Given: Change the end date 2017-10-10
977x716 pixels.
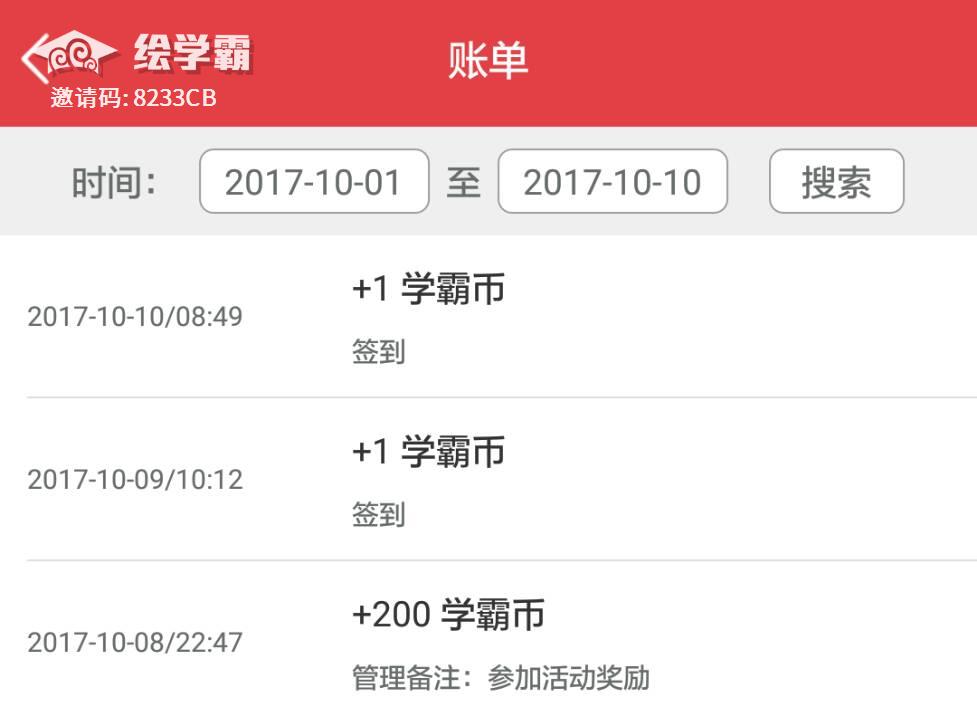Looking at the screenshot, I should click(x=612, y=182).
